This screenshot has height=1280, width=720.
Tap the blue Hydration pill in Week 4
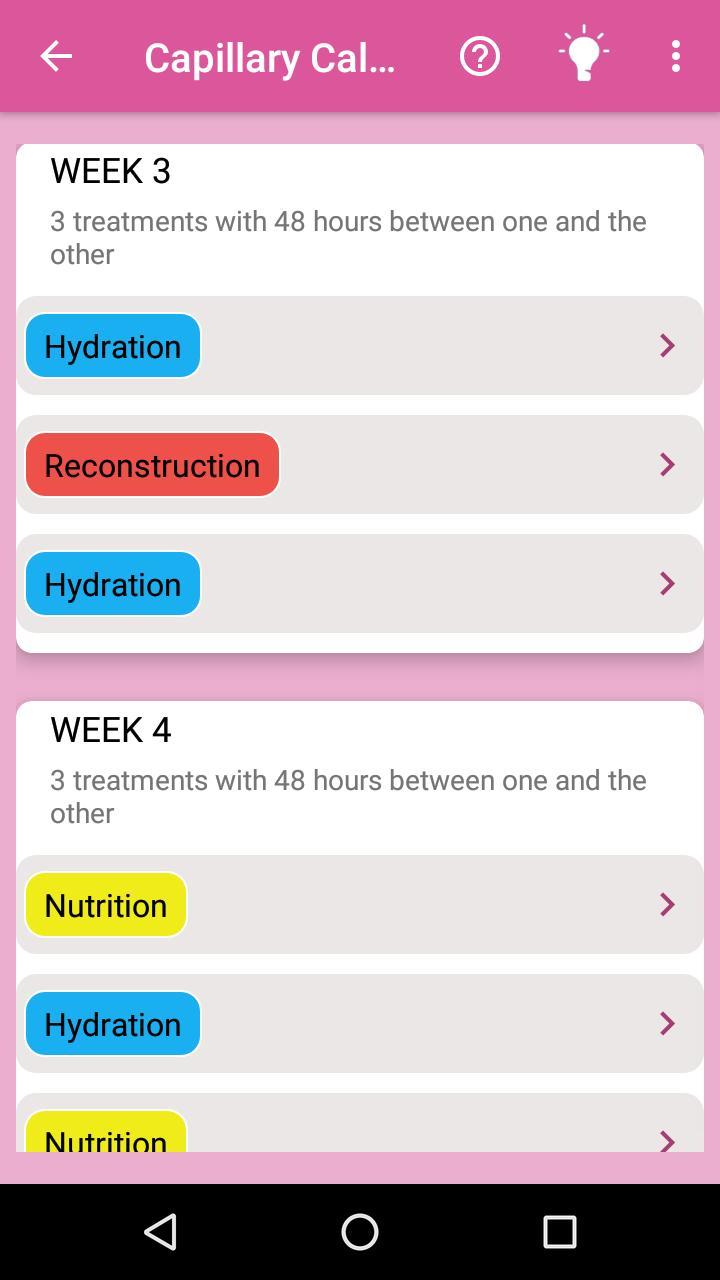tap(112, 1023)
